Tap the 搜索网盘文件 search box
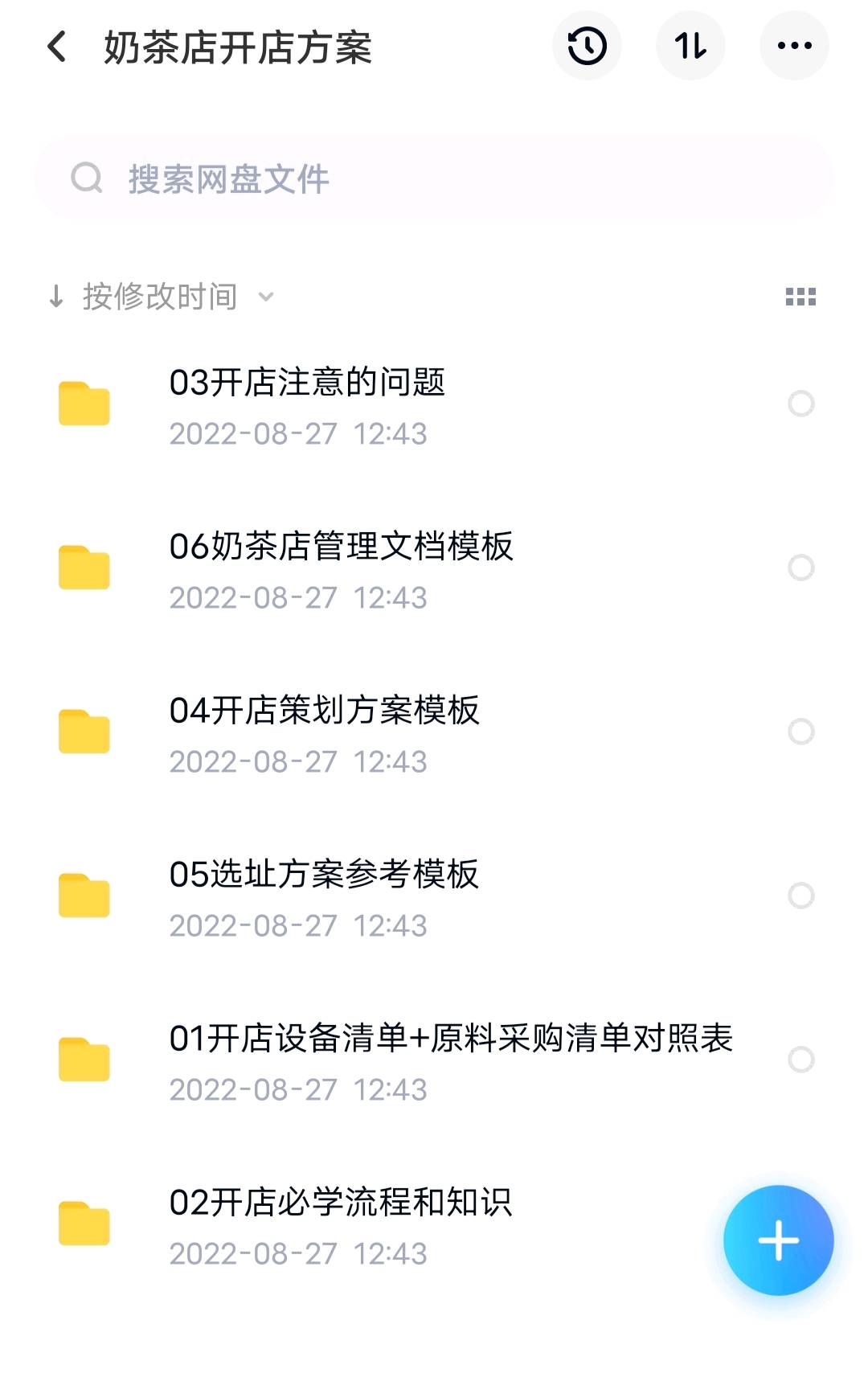The image size is (868, 1394). point(434,178)
